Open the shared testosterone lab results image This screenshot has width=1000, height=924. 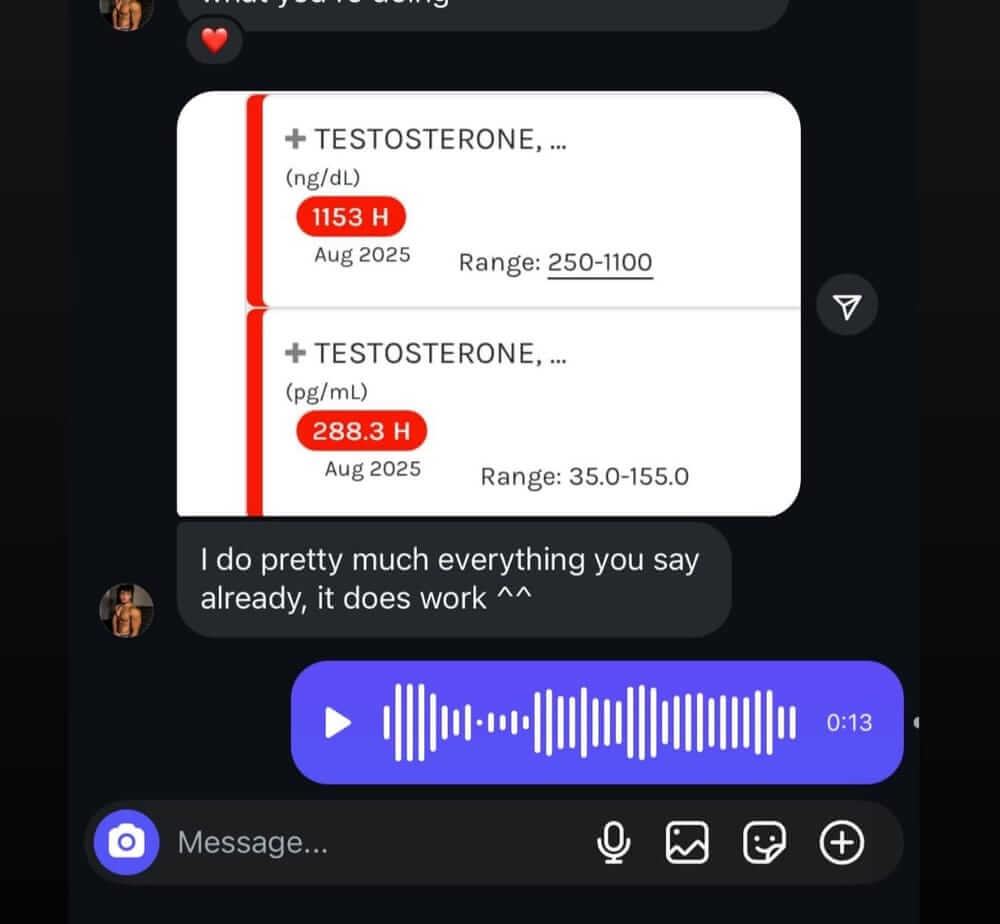point(489,304)
